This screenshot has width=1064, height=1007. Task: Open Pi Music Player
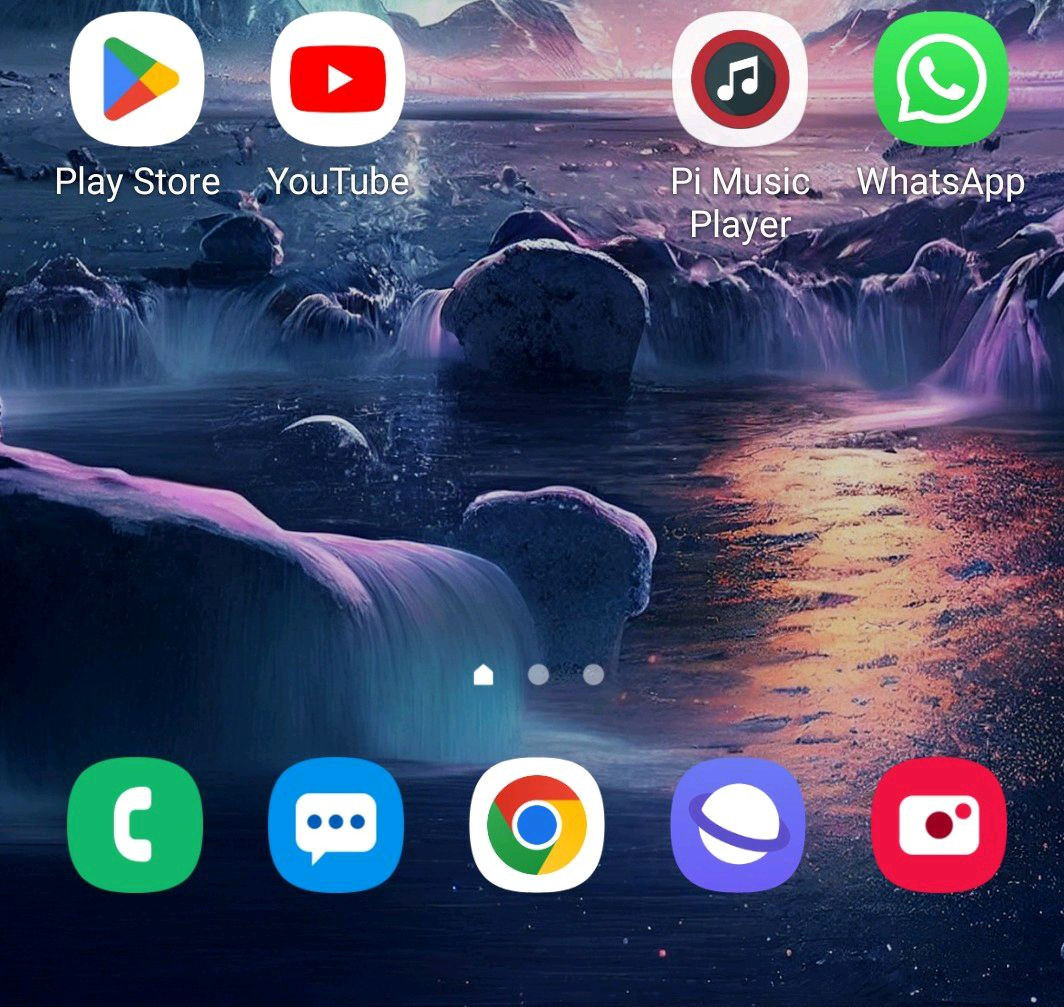[740, 79]
